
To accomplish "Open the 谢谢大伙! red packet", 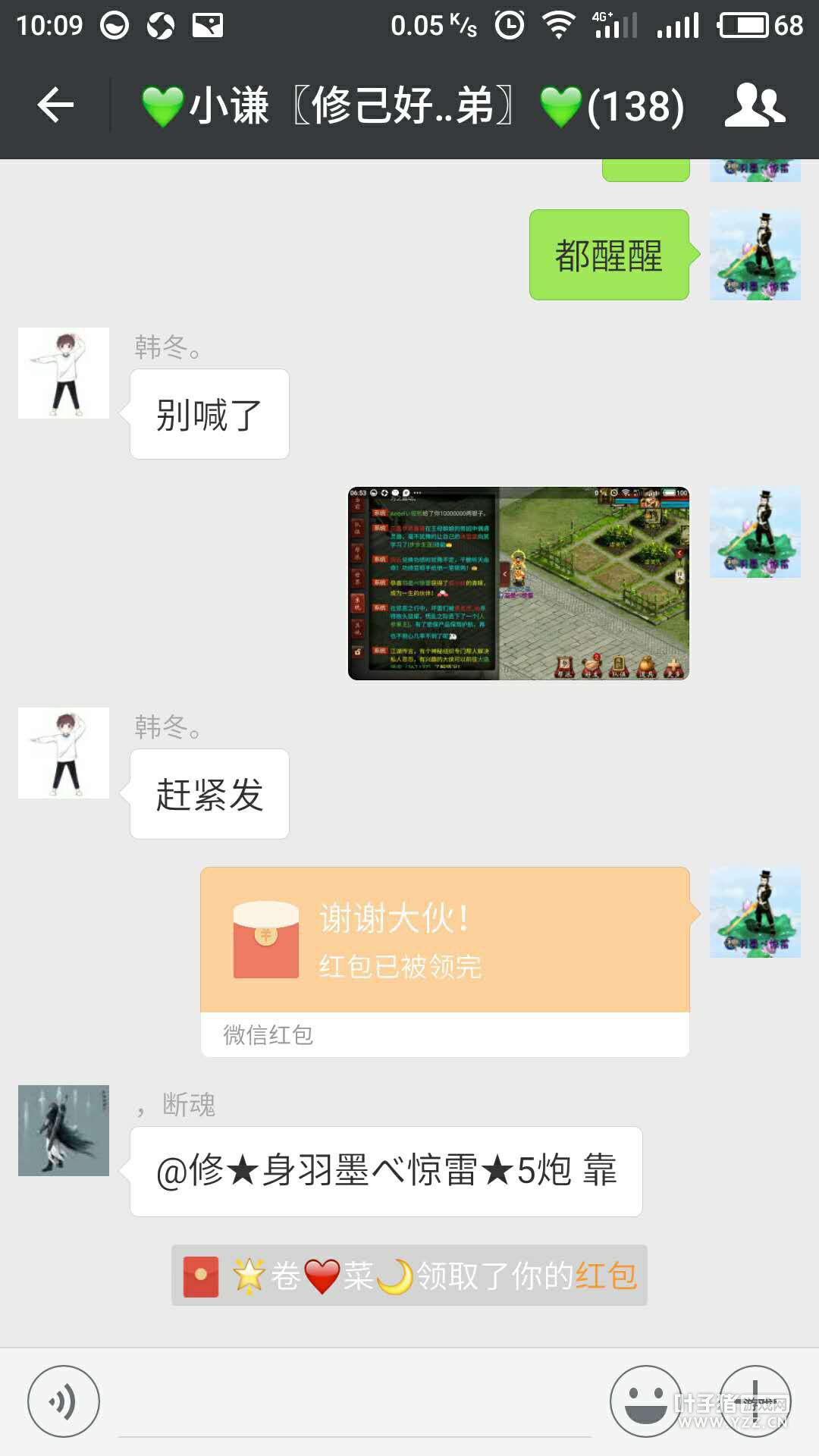I will click(445, 940).
